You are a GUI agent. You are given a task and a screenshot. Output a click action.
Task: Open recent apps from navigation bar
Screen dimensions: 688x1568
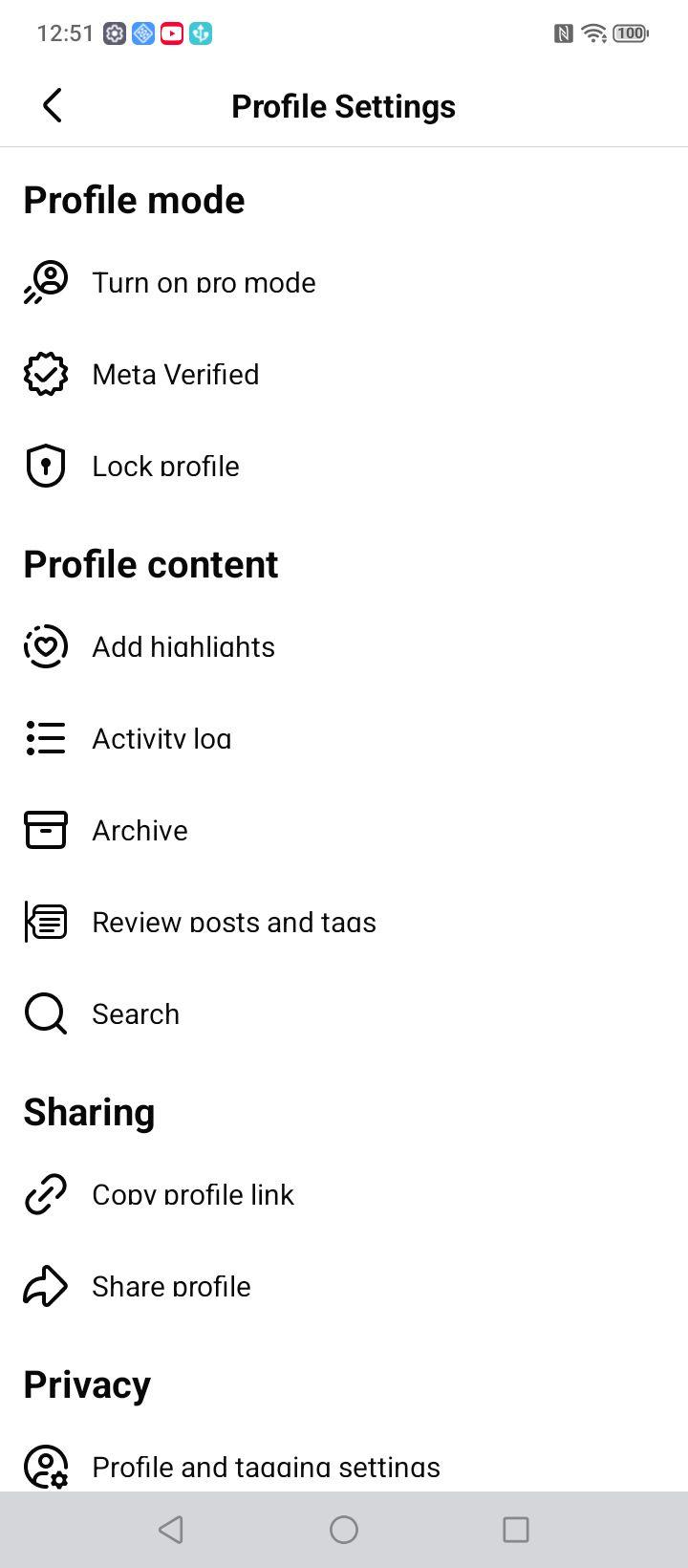tap(516, 1530)
